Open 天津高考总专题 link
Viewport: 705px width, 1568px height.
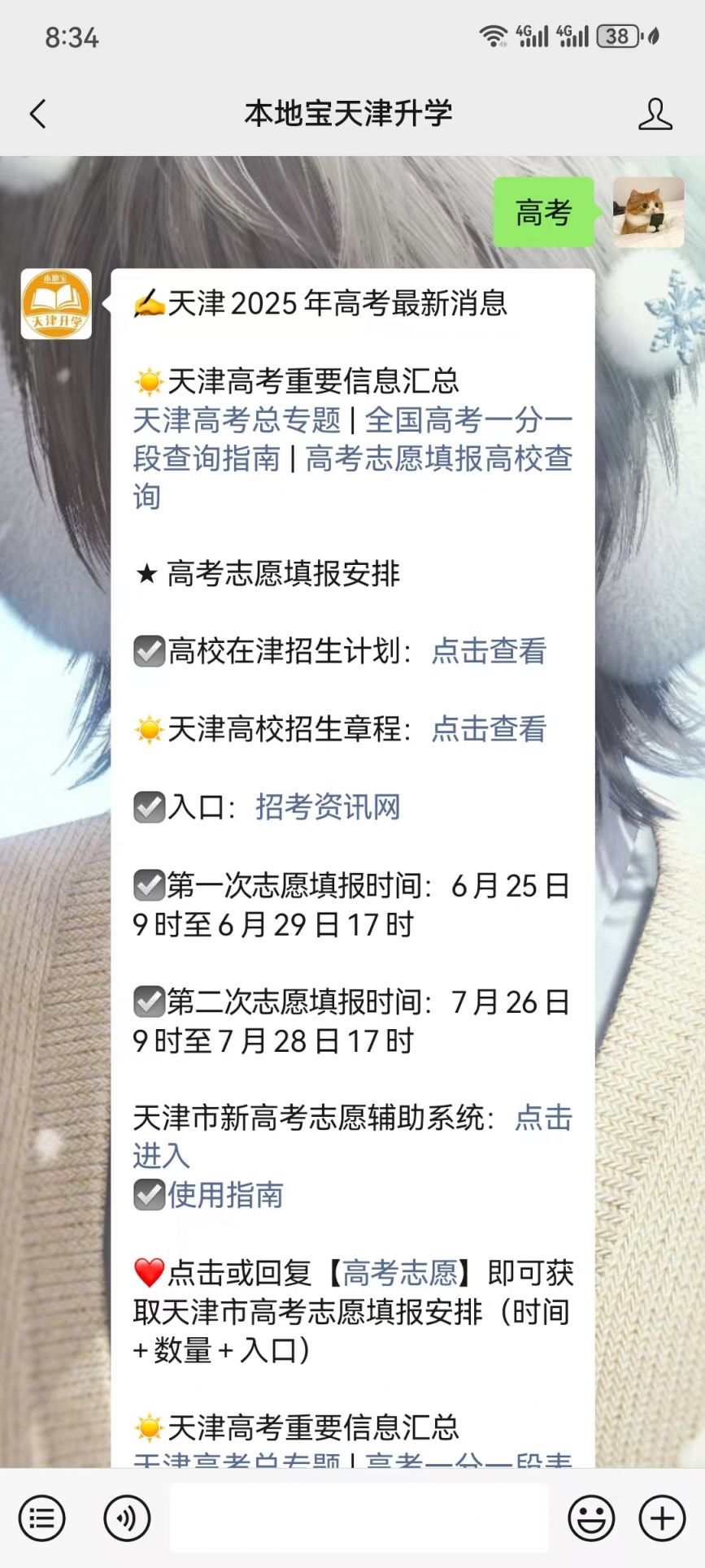tap(237, 420)
